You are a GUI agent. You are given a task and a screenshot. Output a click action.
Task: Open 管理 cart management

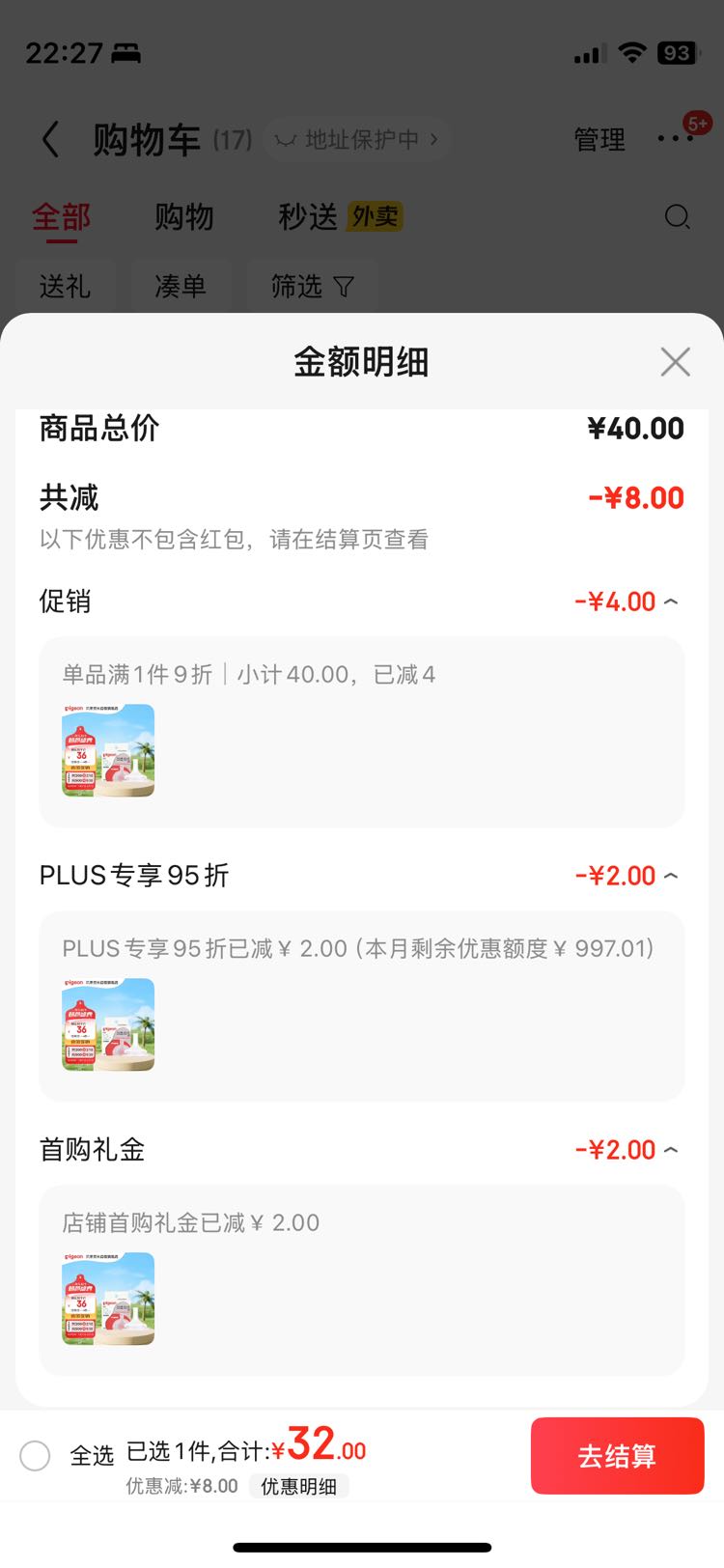tap(599, 140)
